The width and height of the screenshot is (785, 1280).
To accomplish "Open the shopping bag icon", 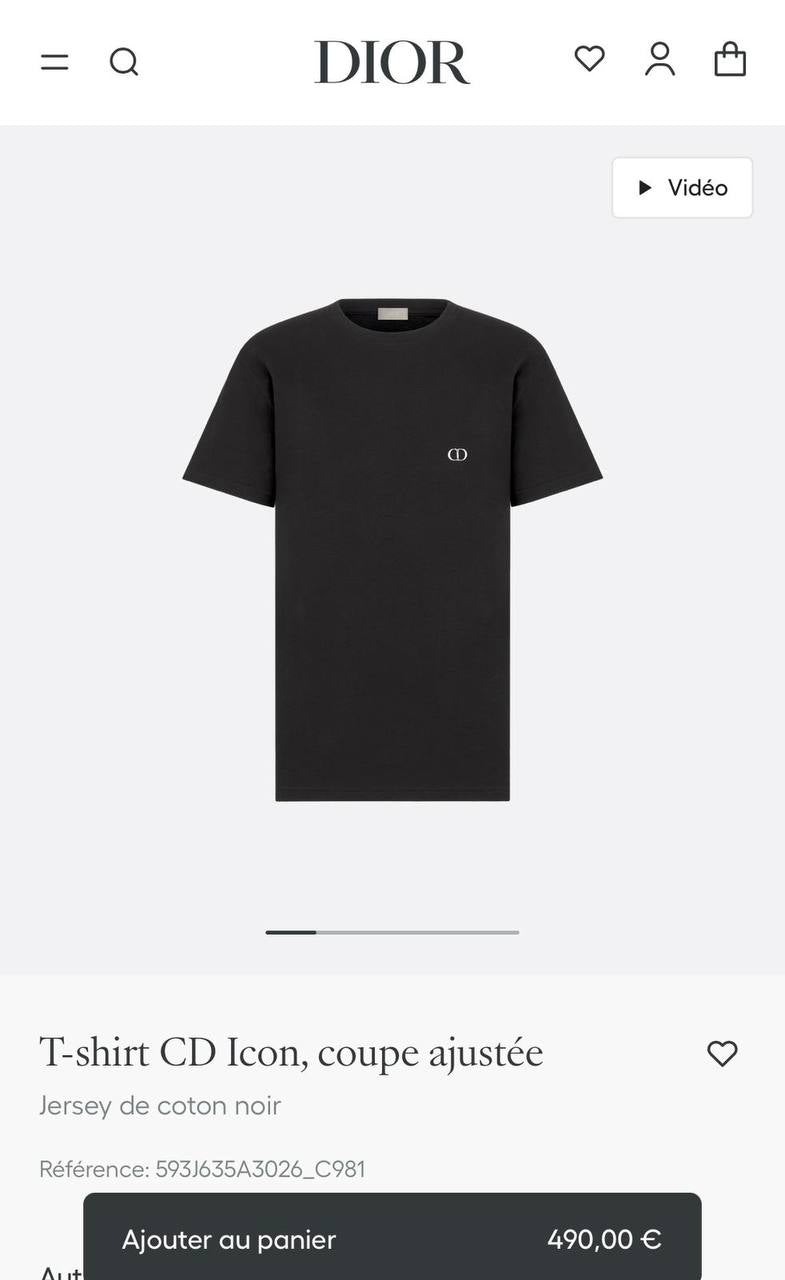I will click(730, 60).
